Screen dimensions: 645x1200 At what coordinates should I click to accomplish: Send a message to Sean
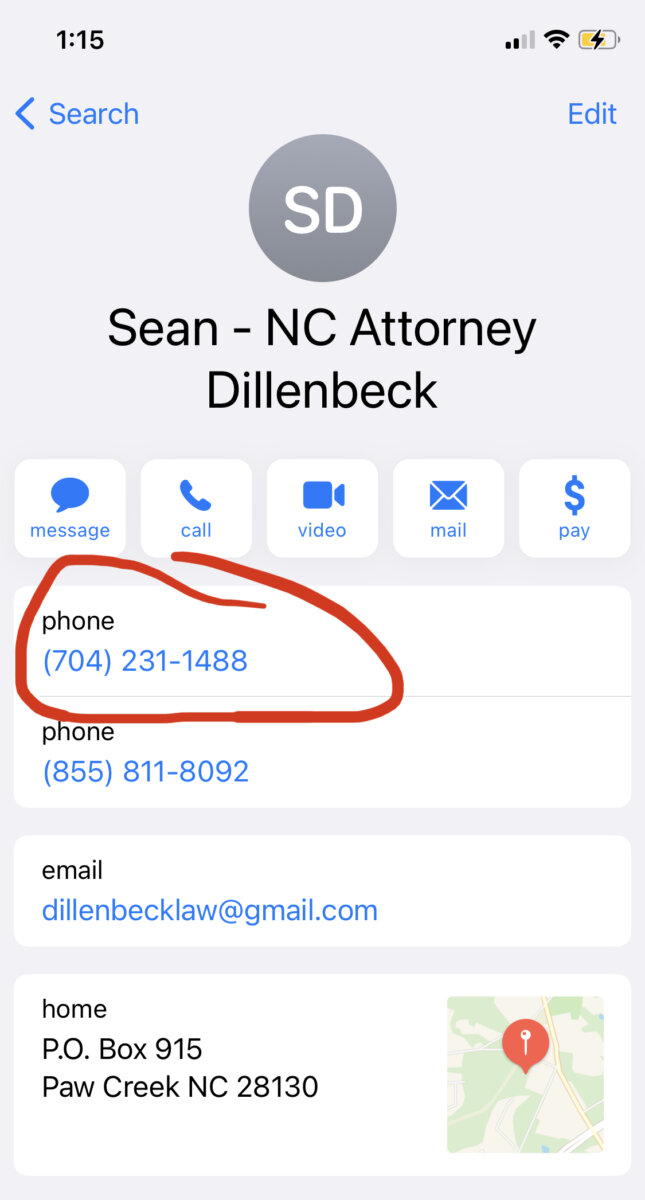(x=70, y=508)
